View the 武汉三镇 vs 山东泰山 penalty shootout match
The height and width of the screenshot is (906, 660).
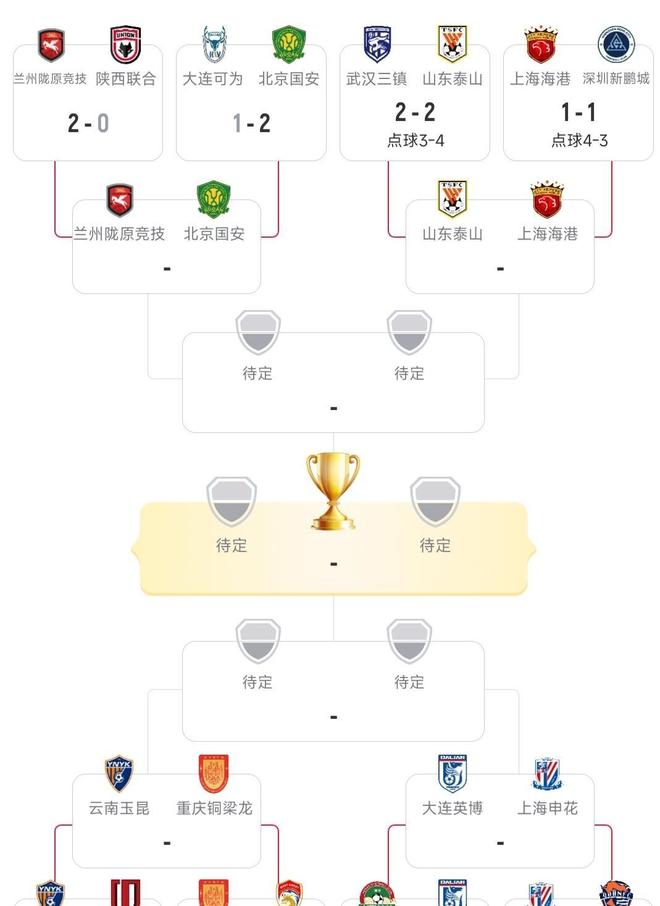tap(415, 102)
